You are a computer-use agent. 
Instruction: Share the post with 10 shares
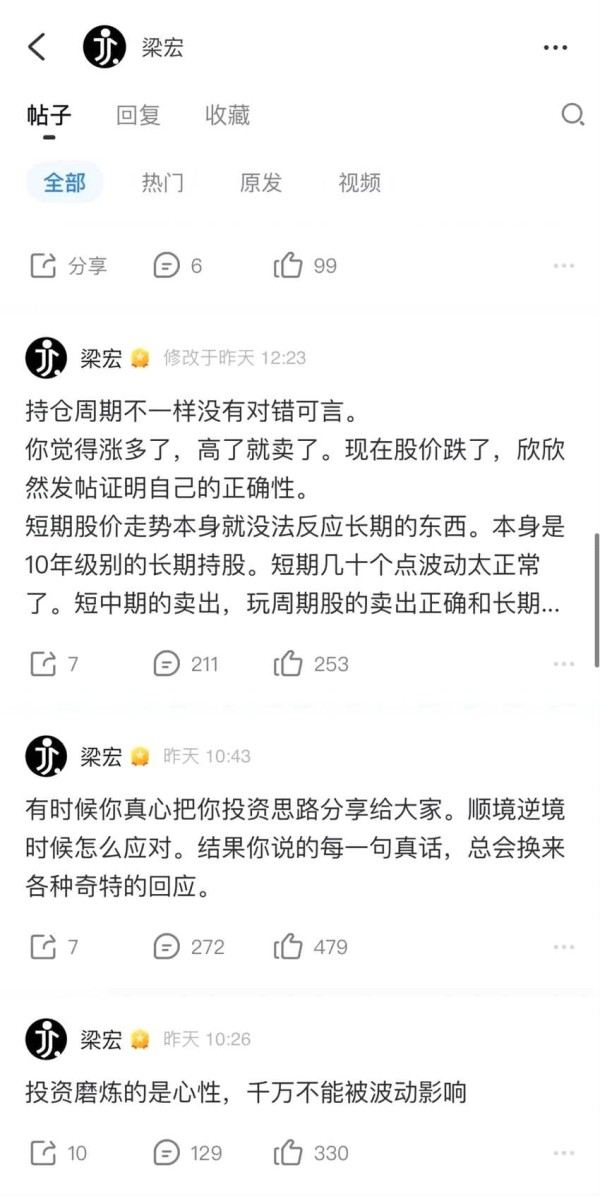tap(58, 1153)
